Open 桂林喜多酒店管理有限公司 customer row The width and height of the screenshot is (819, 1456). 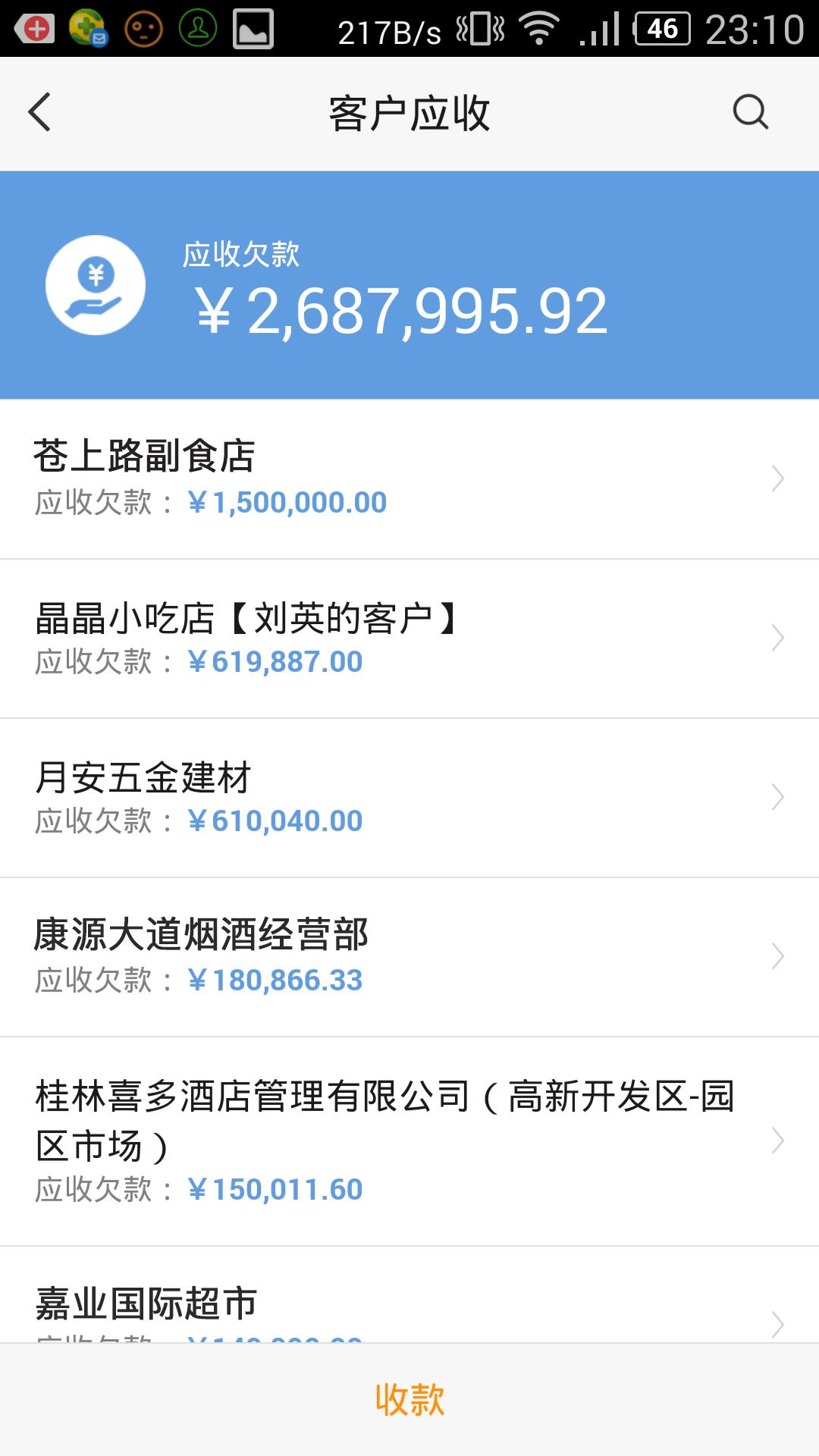tap(409, 1140)
